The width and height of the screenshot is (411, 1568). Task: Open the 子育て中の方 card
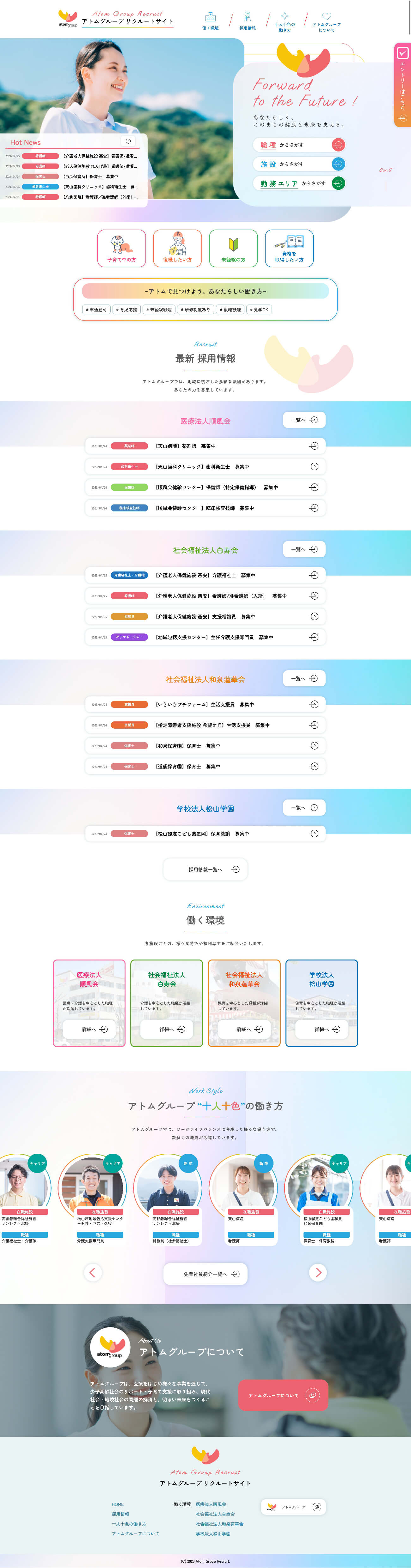click(122, 248)
